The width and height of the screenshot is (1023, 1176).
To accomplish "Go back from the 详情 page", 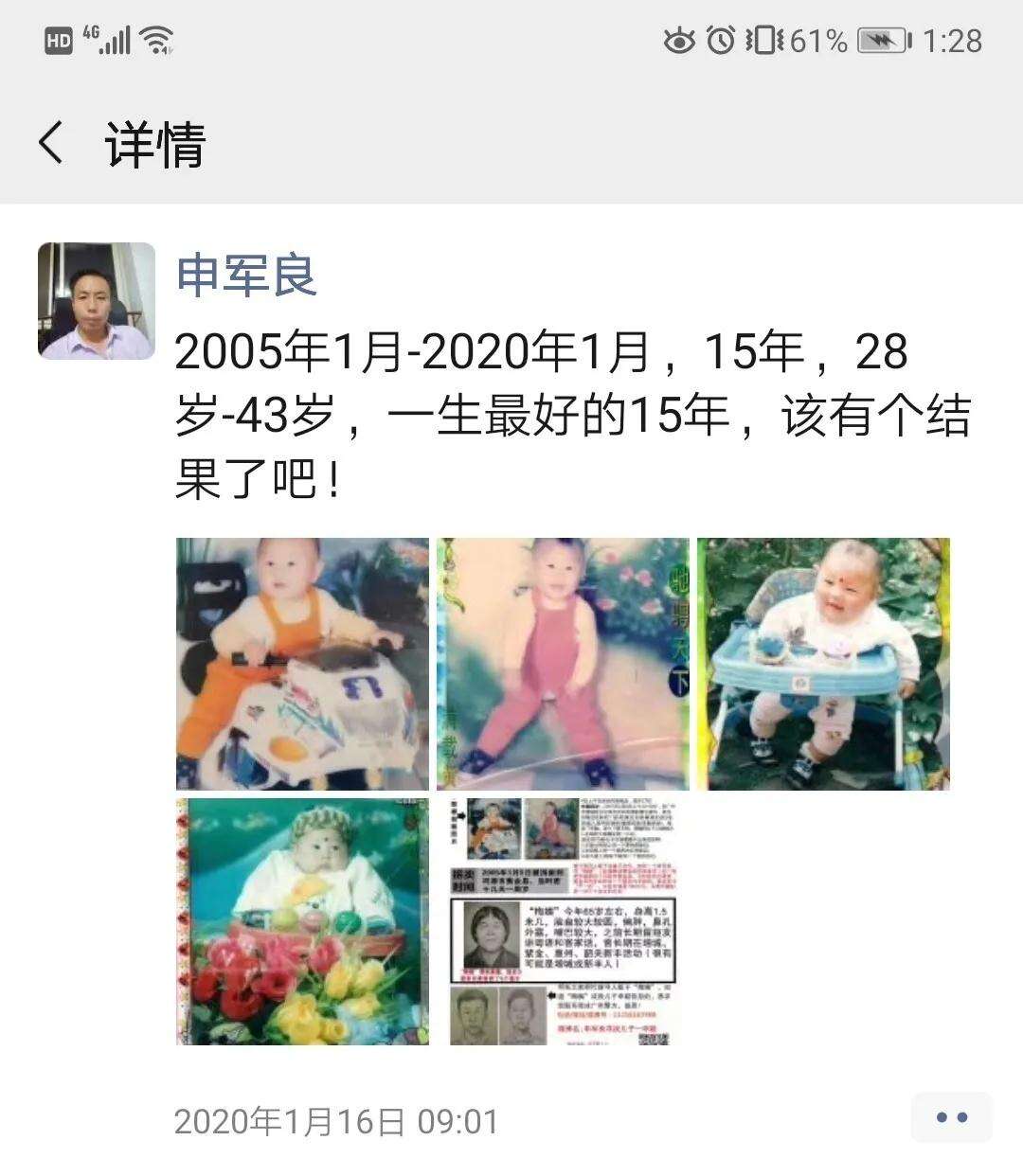I will pyautogui.click(x=51, y=144).
